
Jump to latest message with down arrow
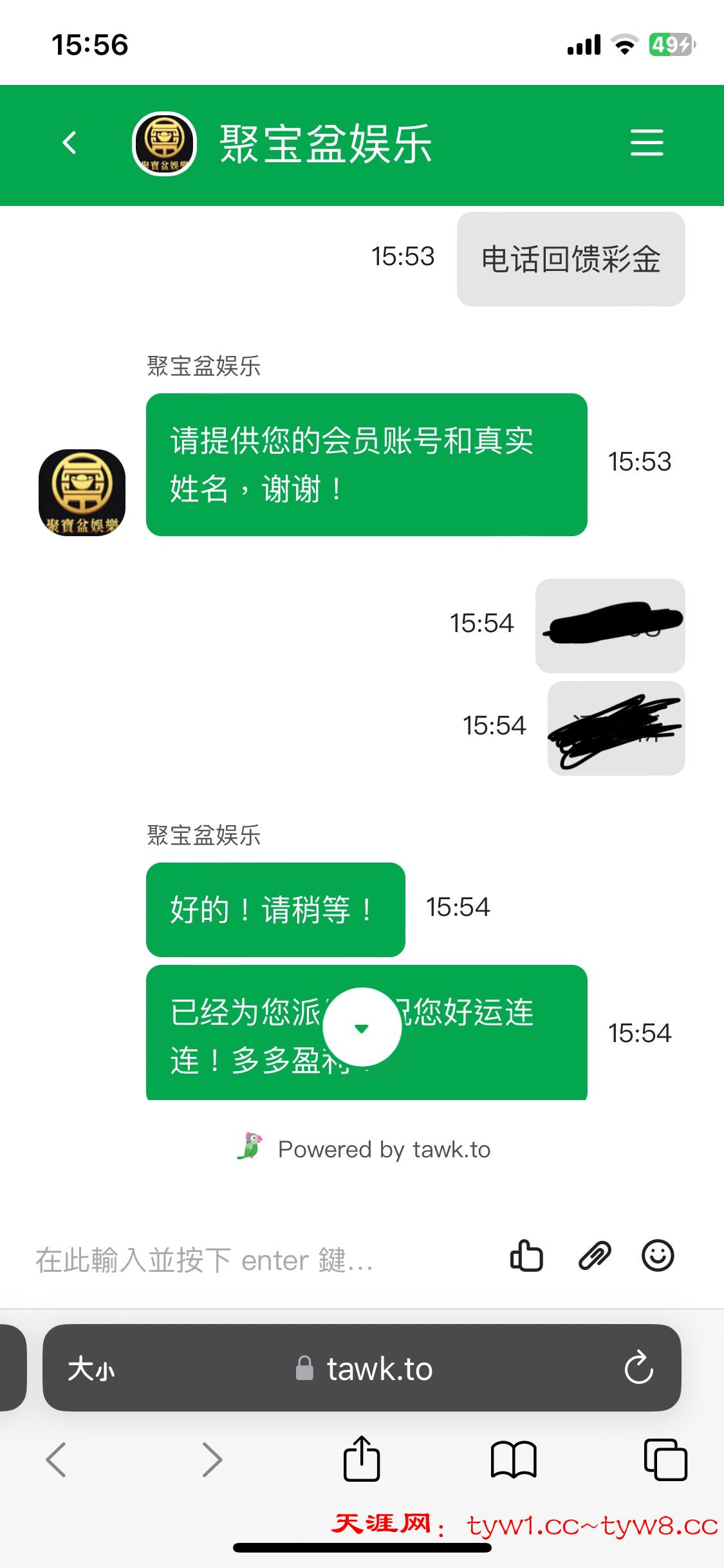(362, 1027)
